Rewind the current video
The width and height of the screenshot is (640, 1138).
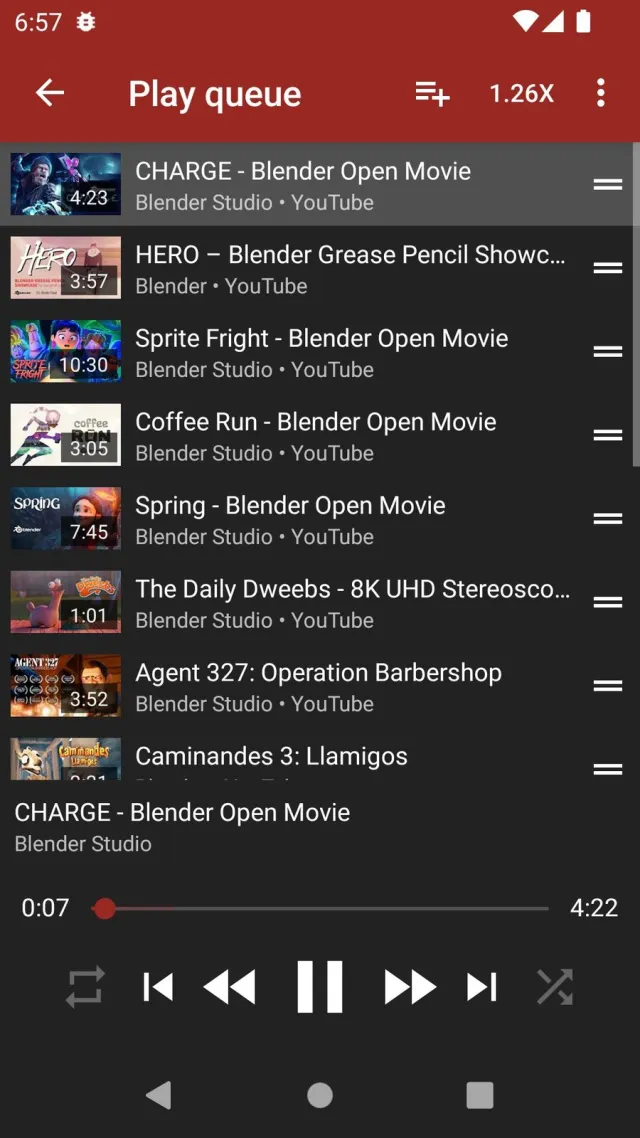pos(229,987)
